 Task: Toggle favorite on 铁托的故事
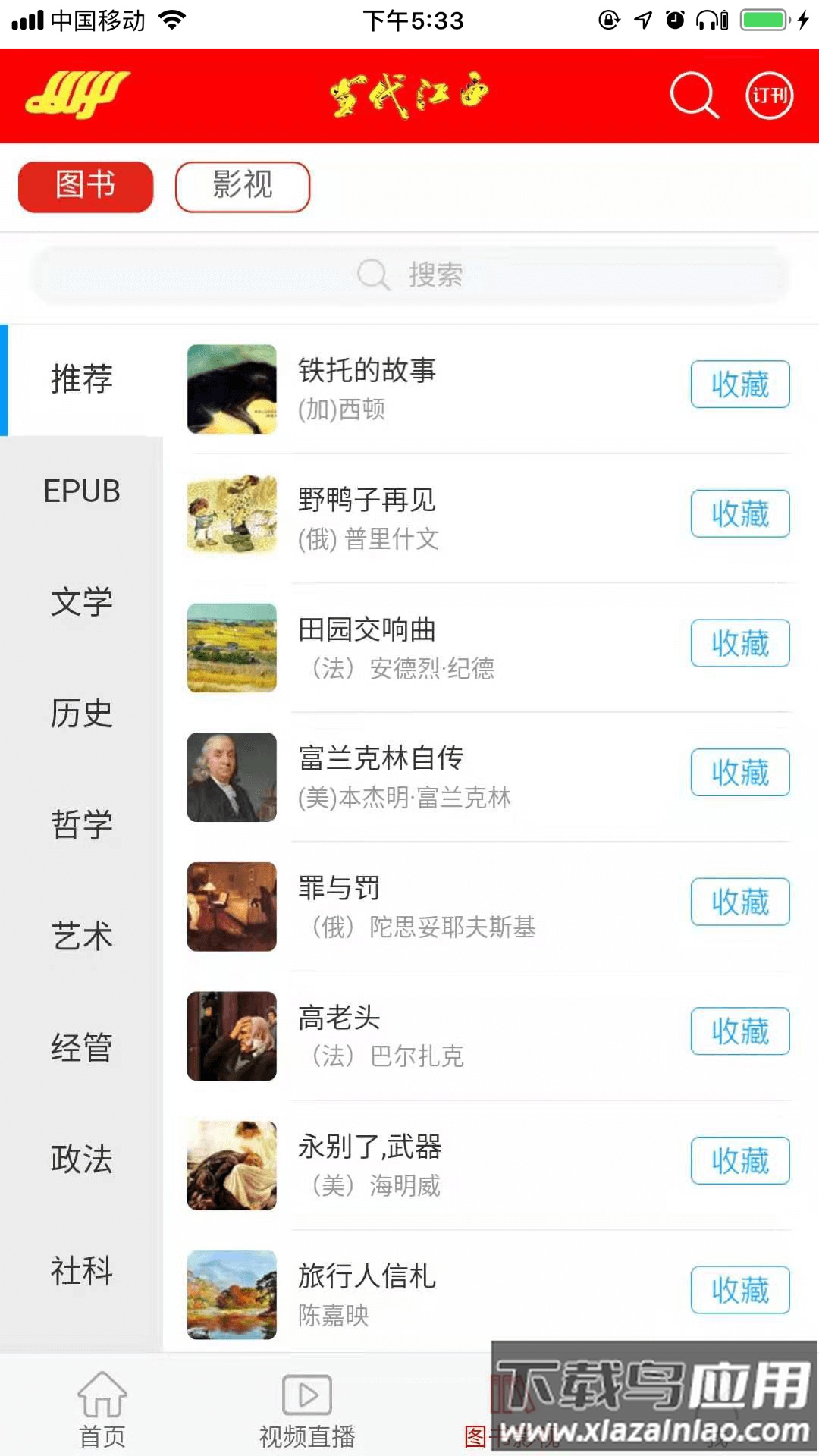click(x=740, y=384)
